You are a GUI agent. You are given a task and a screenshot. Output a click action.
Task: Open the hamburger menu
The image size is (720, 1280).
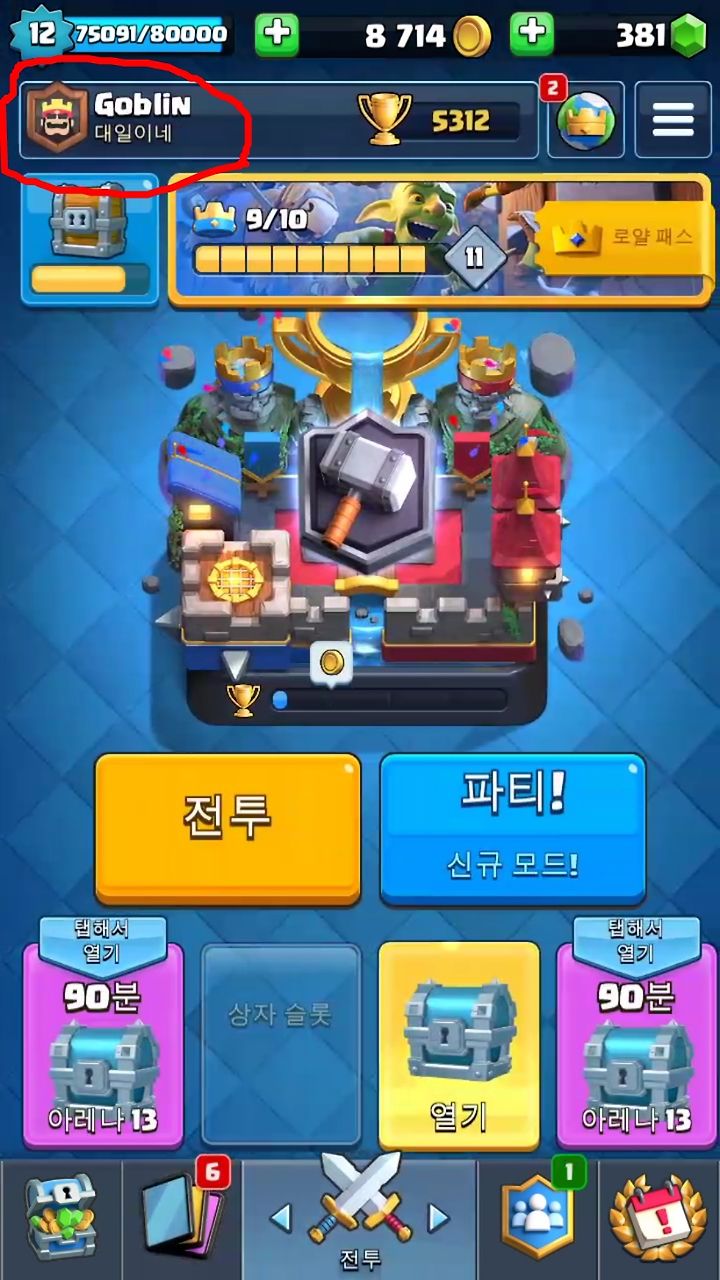[x=673, y=120]
